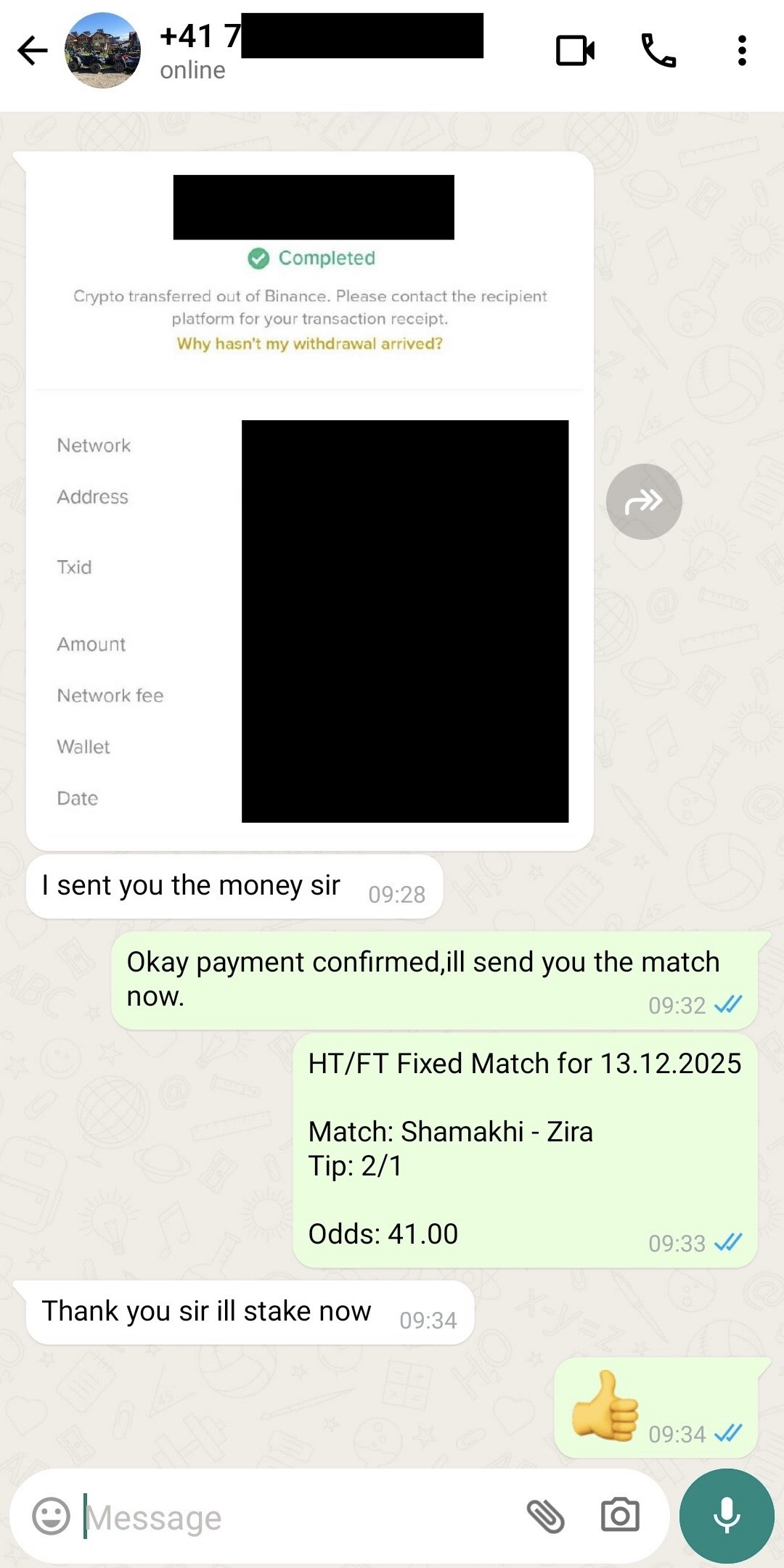This screenshot has height=1568, width=784.
Task: Focus the Message text field
Action: click(x=290, y=1517)
